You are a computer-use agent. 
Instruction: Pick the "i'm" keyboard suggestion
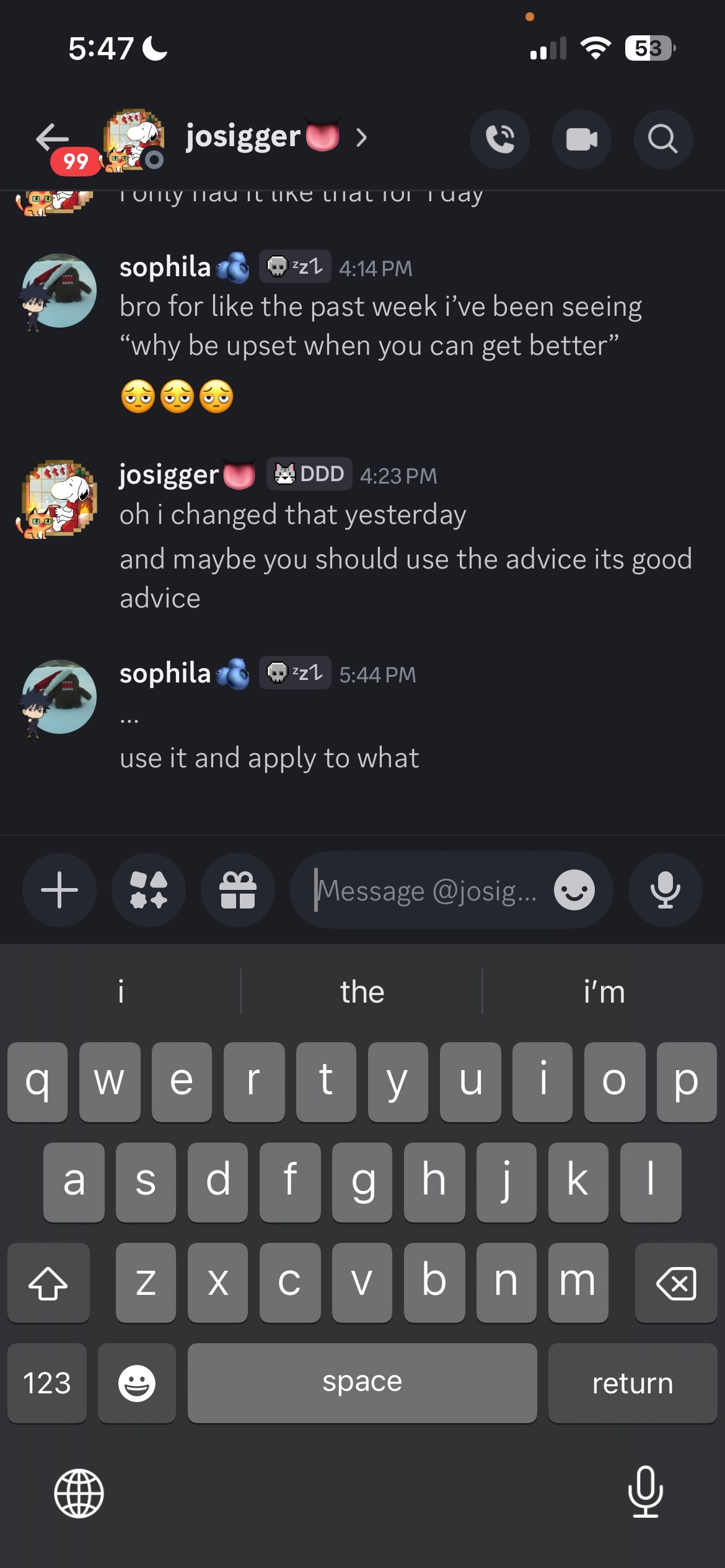604,992
